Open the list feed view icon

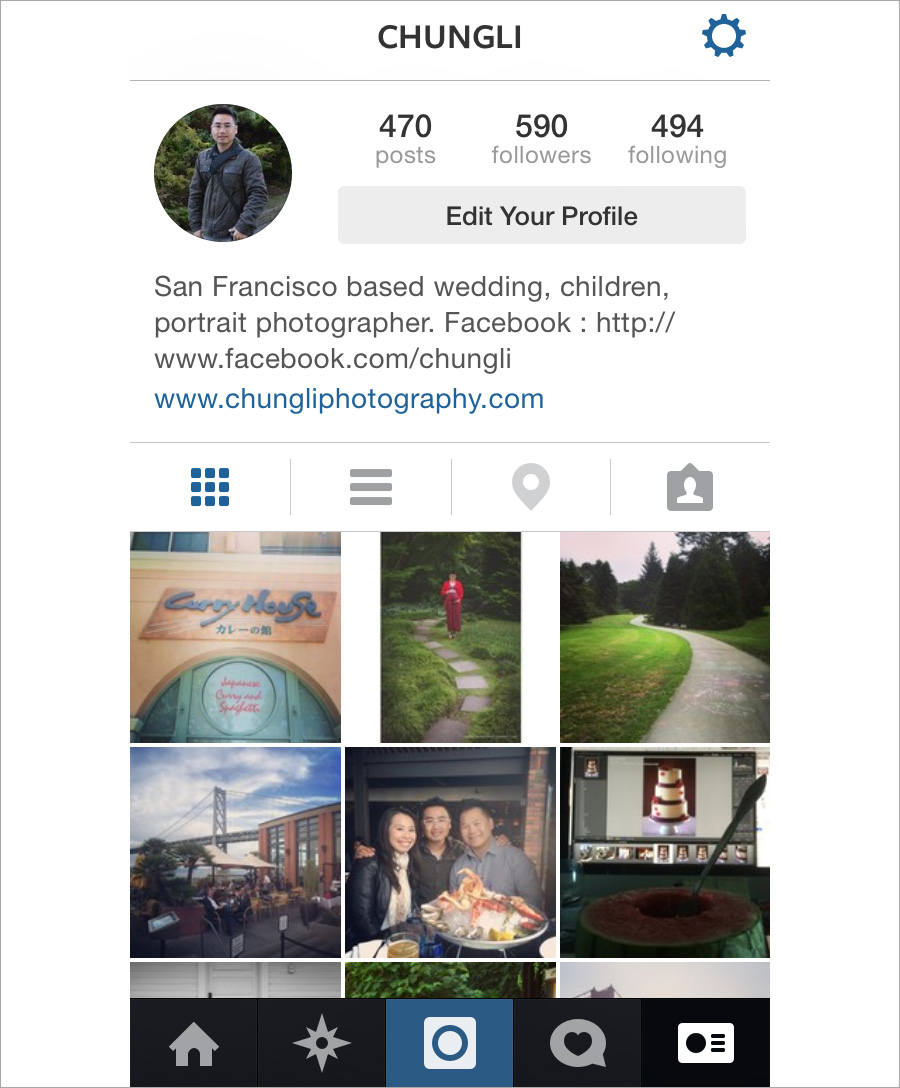pyautogui.click(x=370, y=487)
